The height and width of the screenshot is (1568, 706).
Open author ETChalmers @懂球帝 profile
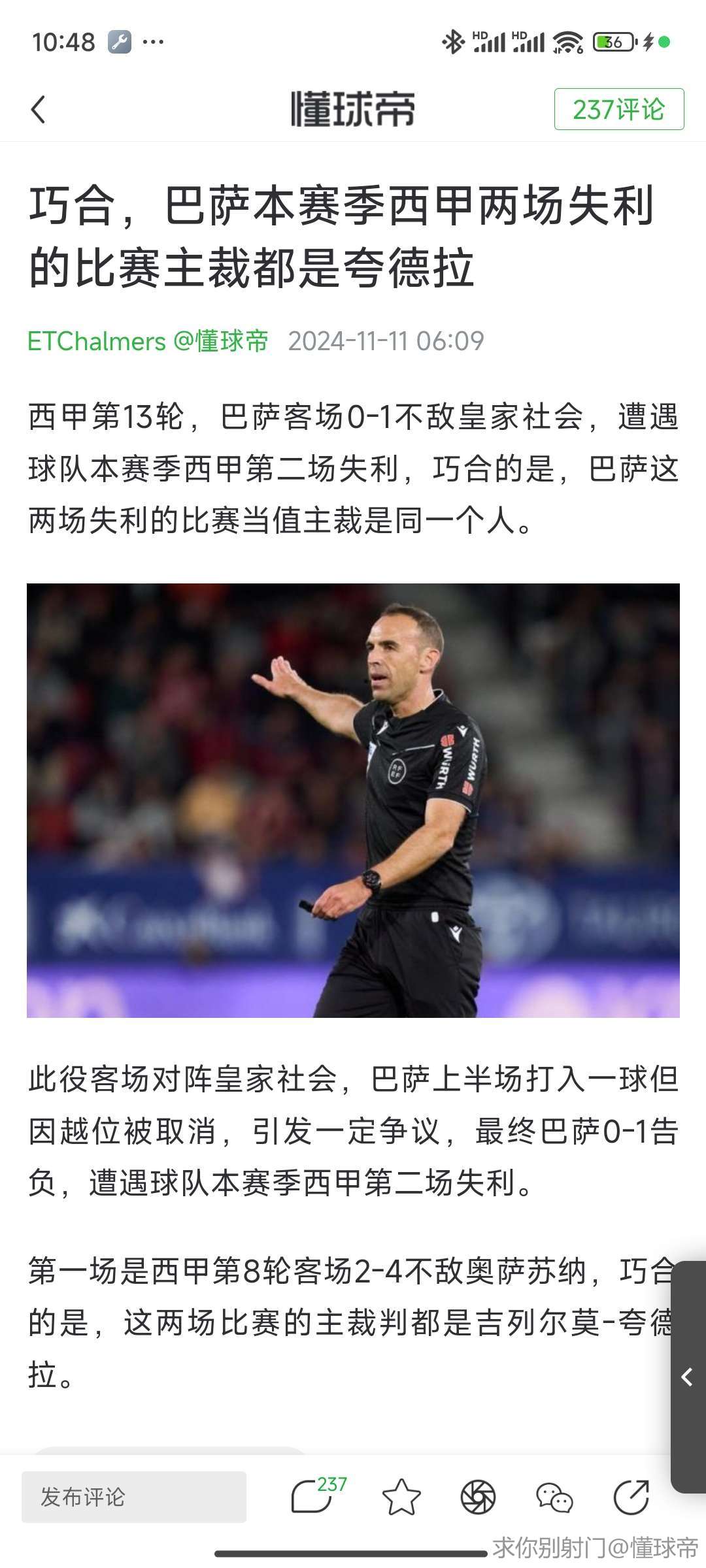pyautogui.click(x=148, y=341)
